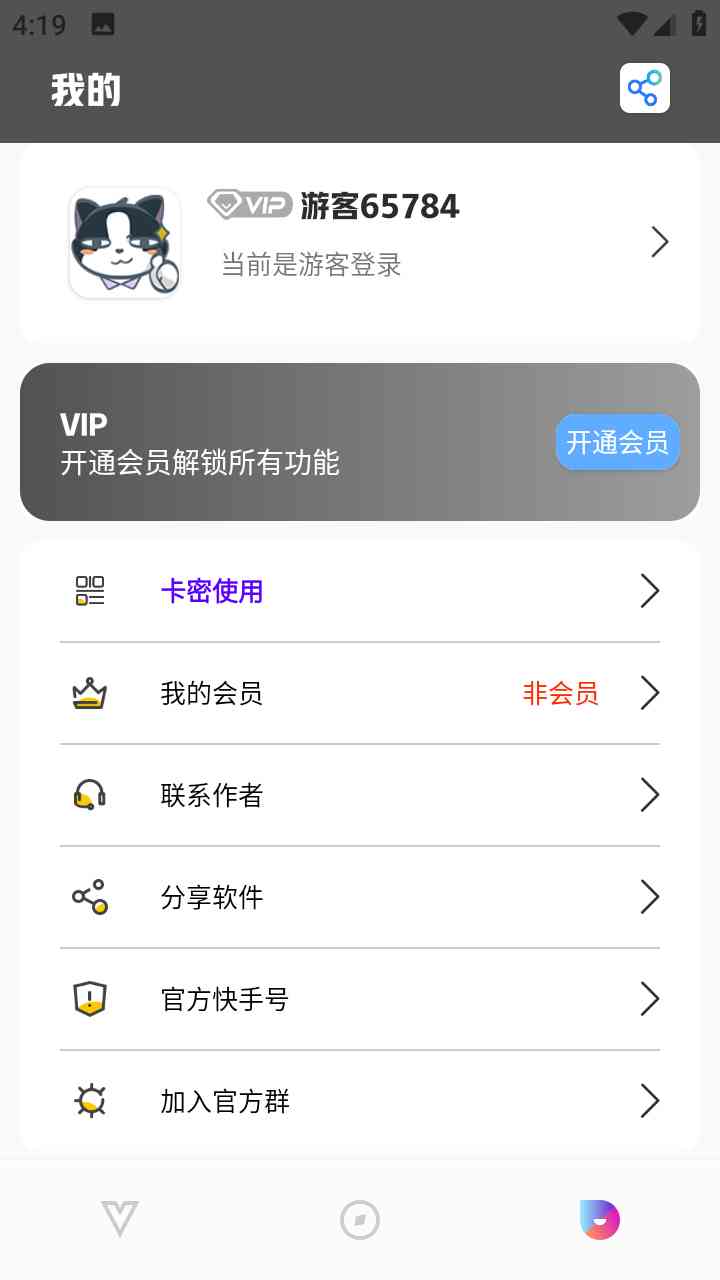
Task: Select 分享软件
Action: coord(360,897)
